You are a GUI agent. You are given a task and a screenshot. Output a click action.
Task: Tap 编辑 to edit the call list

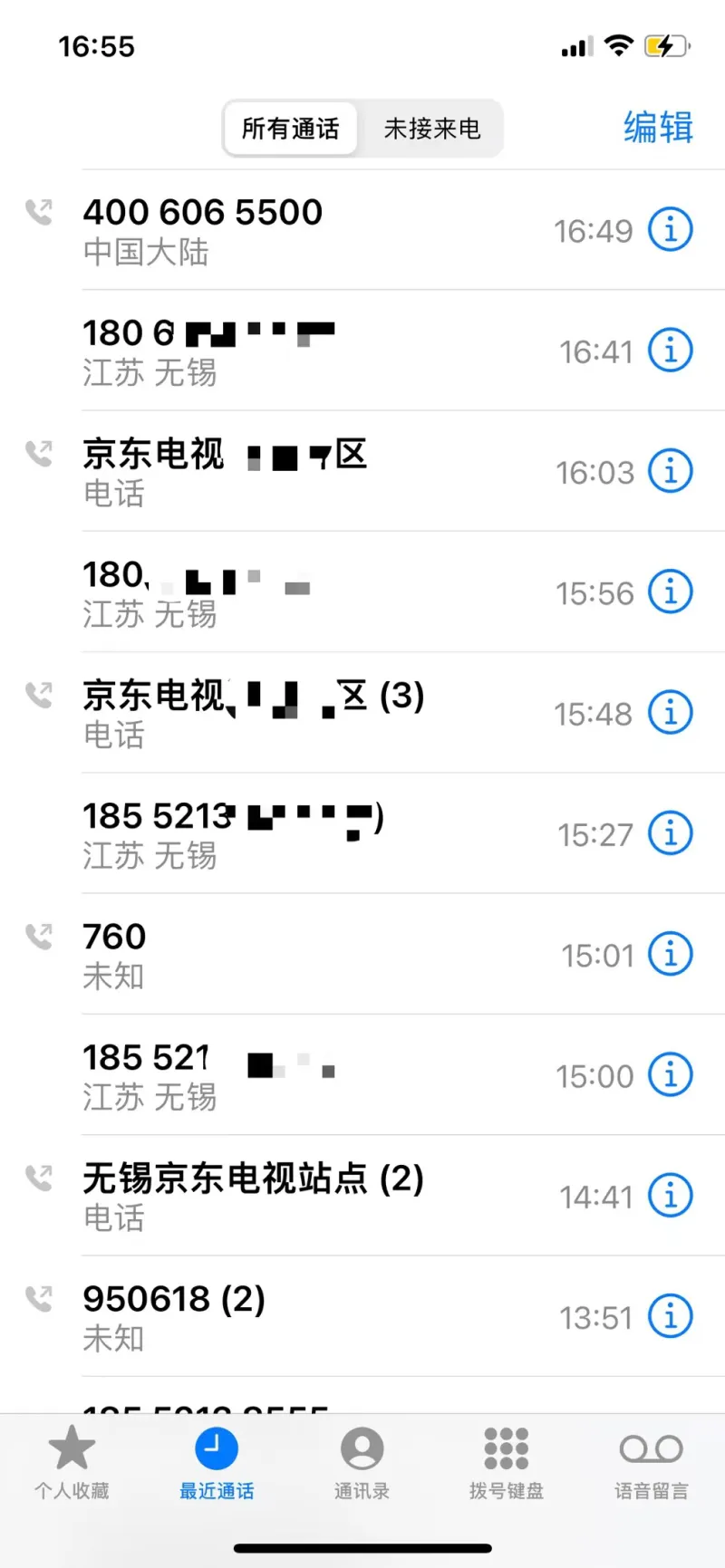click(x=659, y=127)
